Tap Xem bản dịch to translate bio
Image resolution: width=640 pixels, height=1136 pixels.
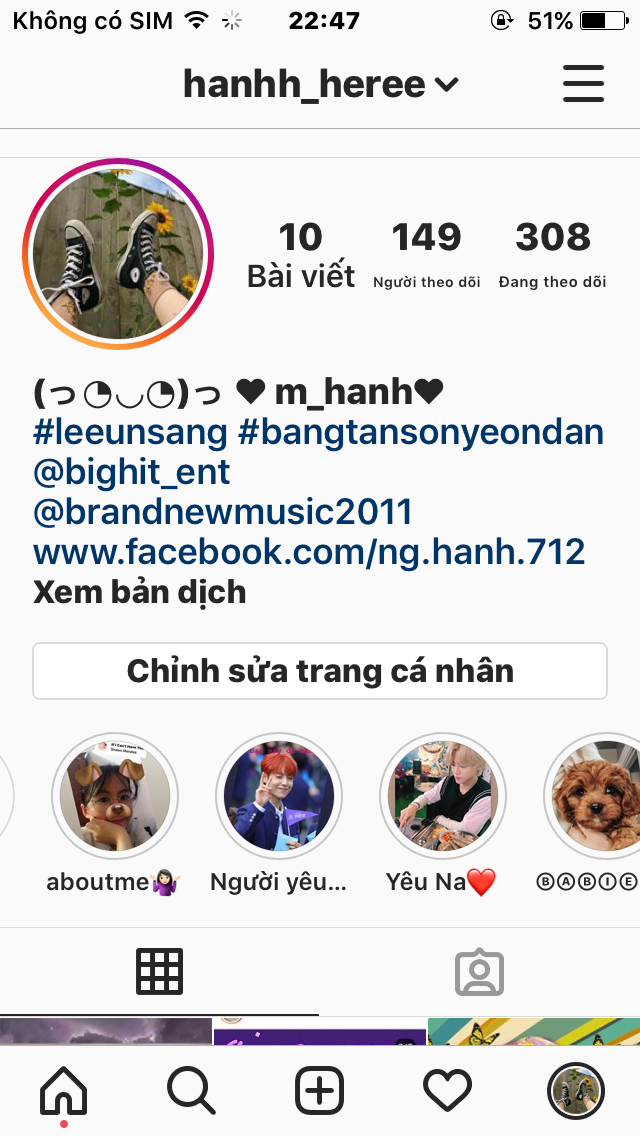[139, 592]
